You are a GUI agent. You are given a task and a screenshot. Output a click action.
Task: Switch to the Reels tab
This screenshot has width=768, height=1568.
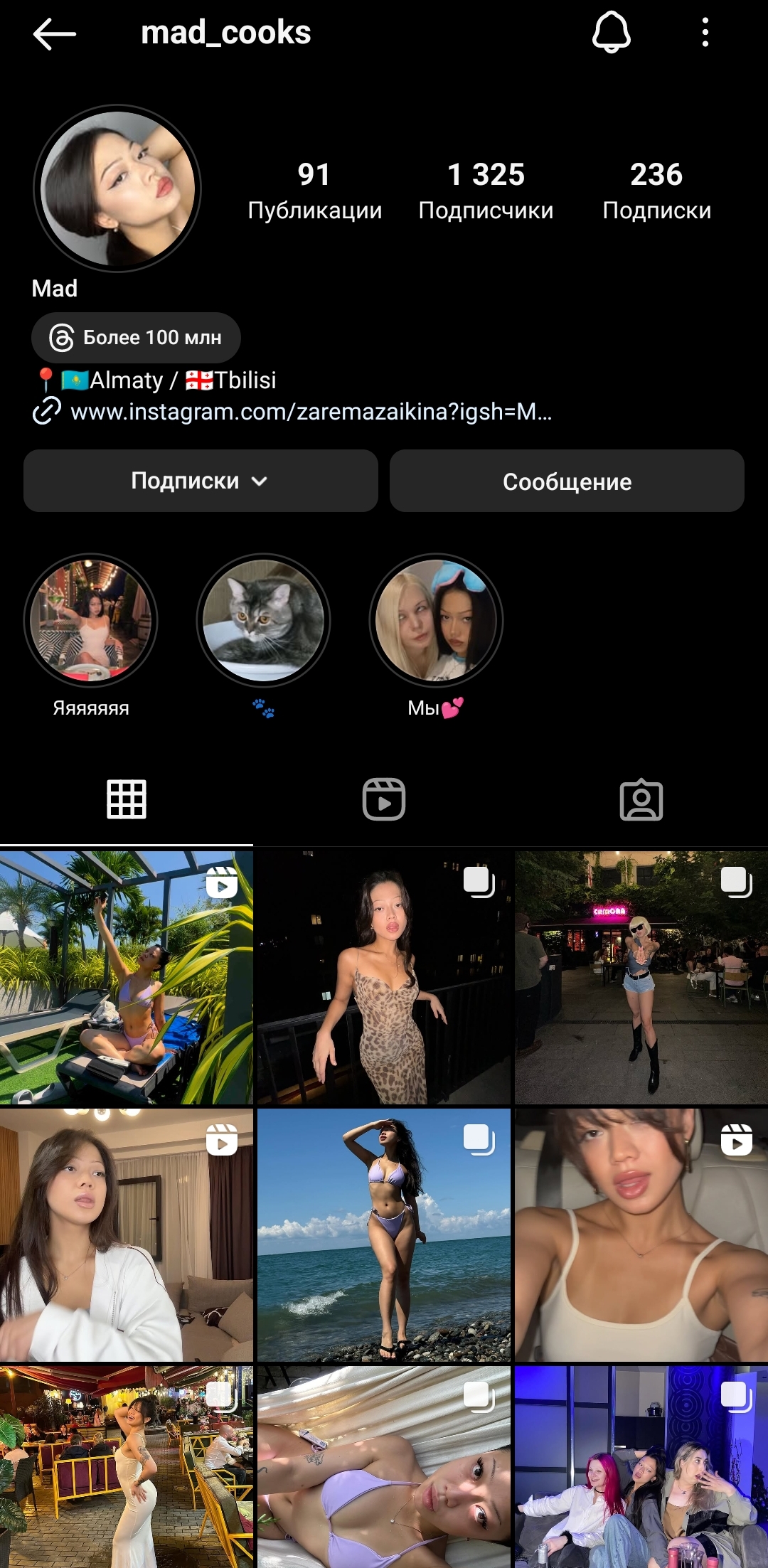[x=384, y=800]
